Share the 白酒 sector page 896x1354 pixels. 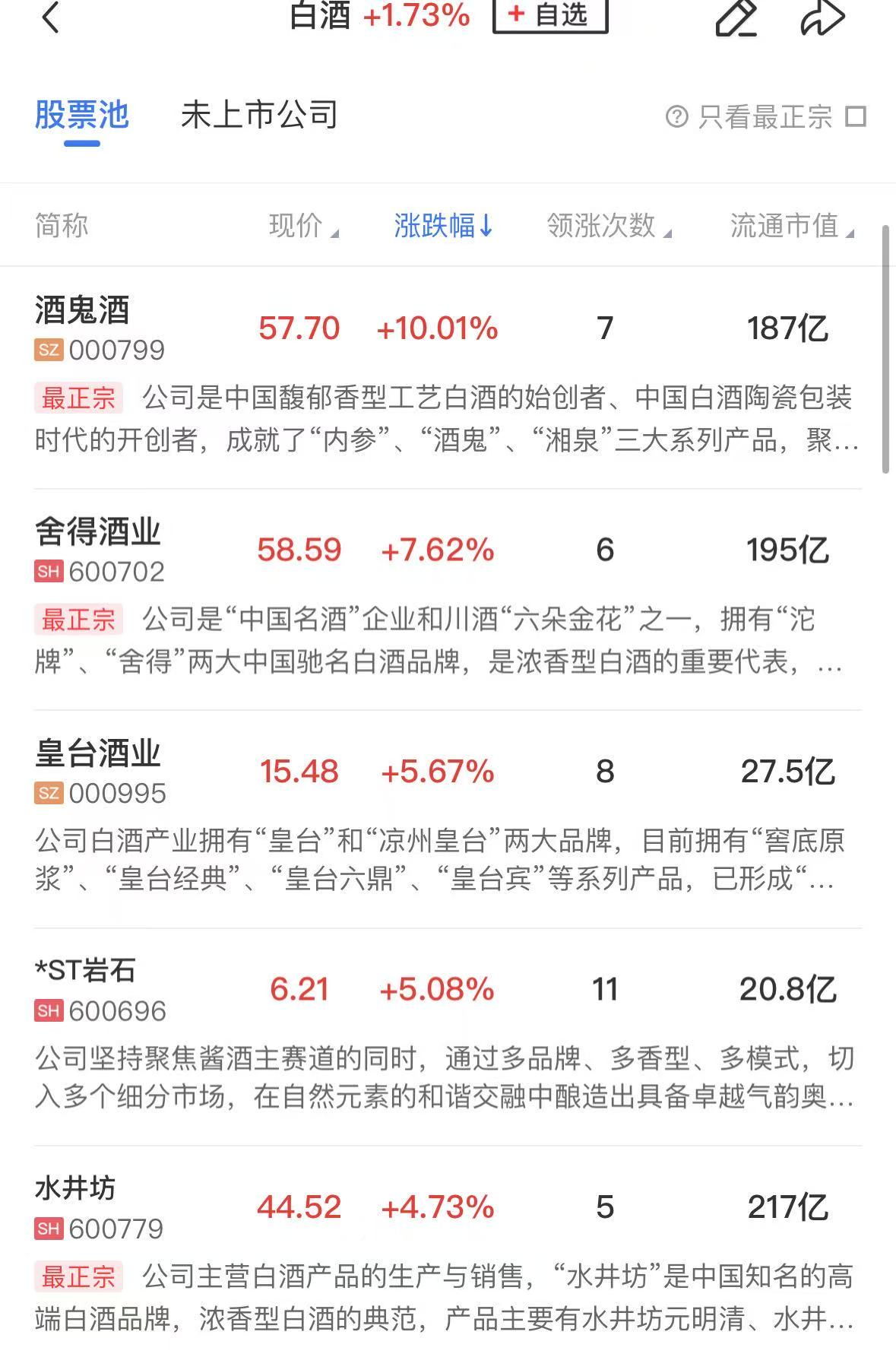[822, 17]
